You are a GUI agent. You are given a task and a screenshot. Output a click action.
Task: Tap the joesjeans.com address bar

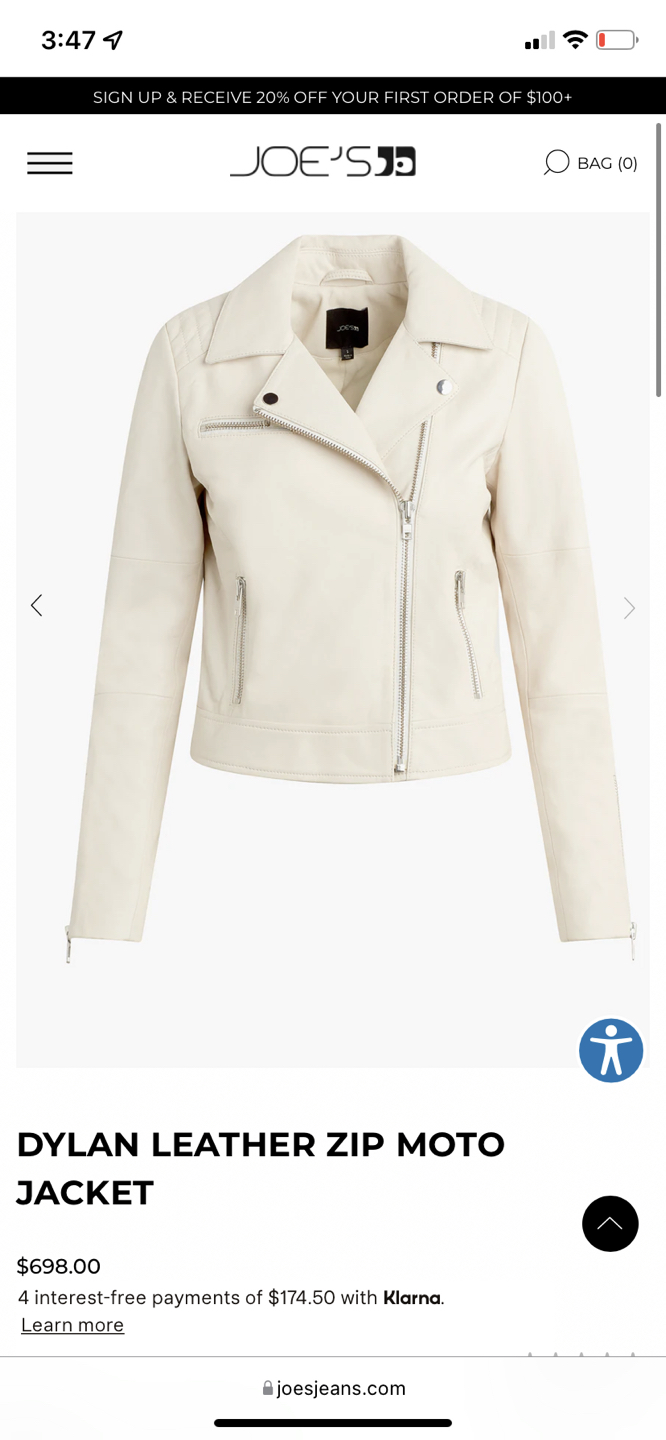(333, 1388)
